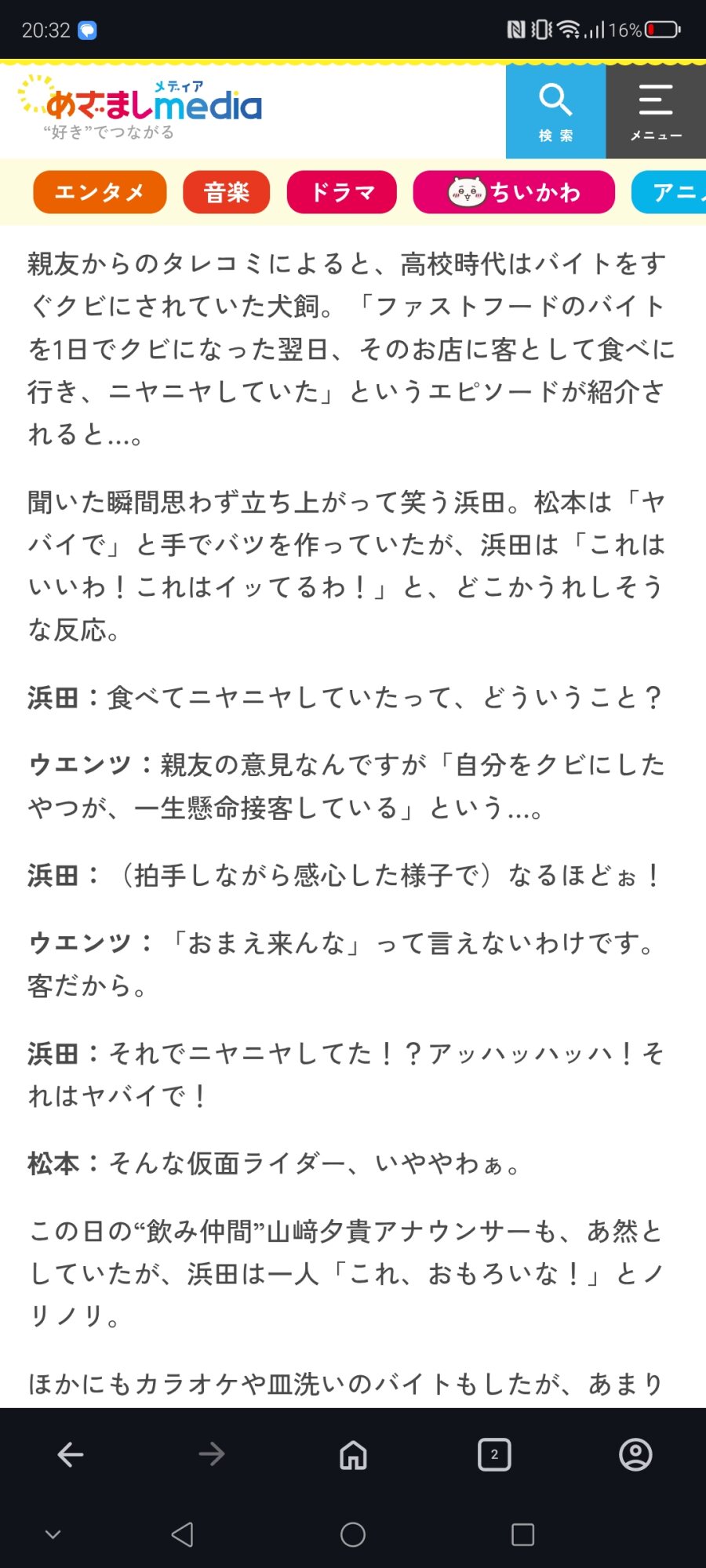
Task: Switch to the ドラマ category
Action: (342, 192)
